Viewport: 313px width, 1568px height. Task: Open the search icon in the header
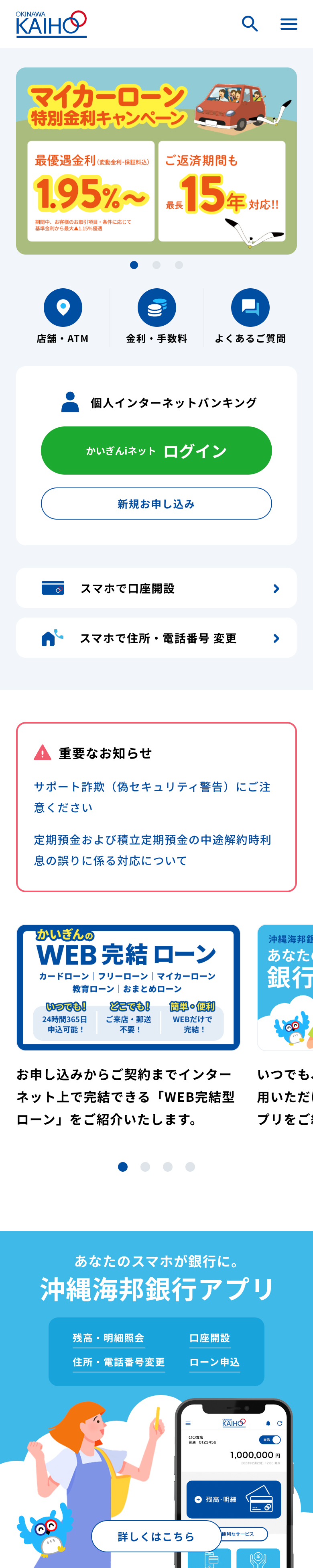[x=250, y=24]
